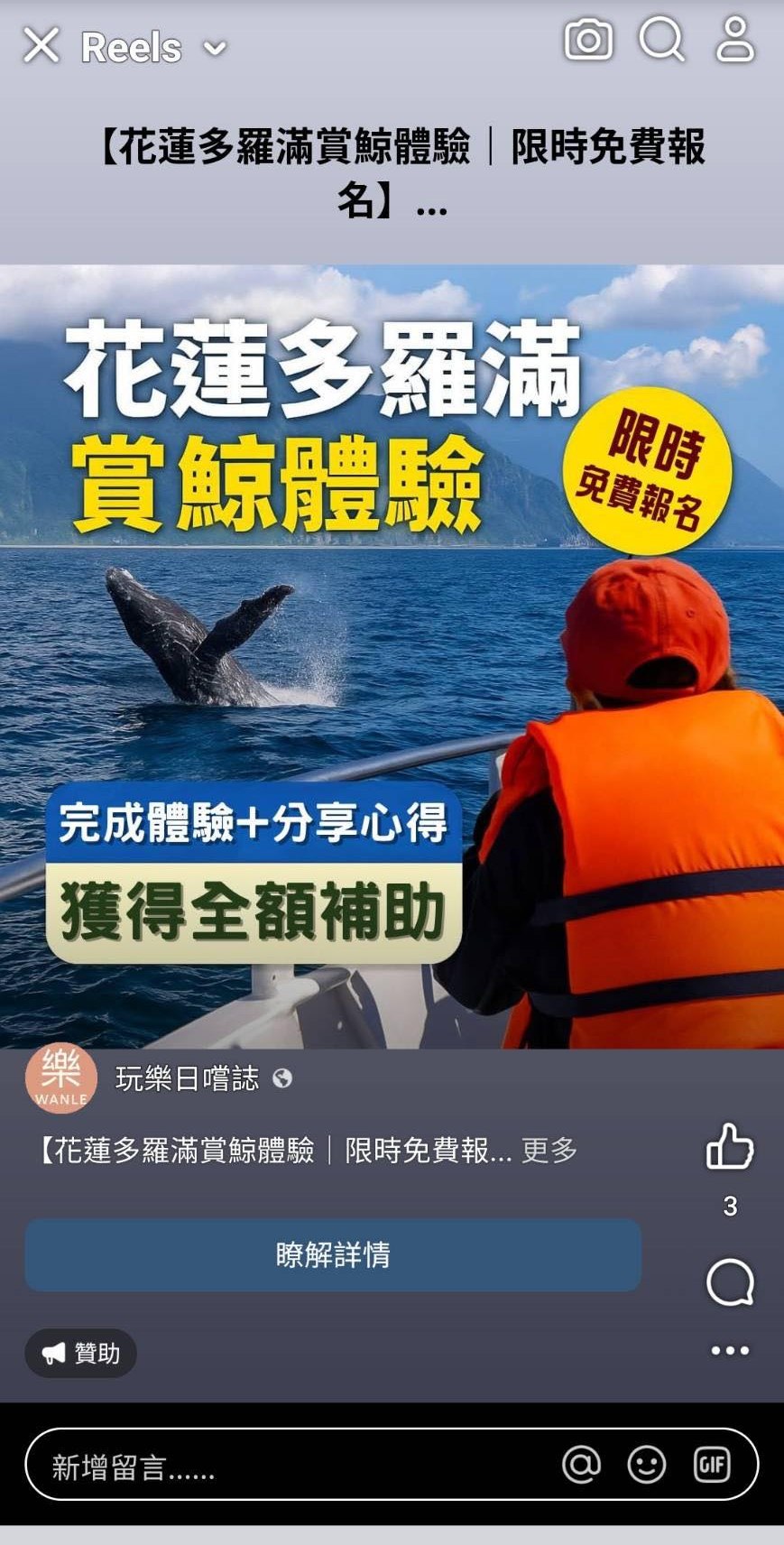Visit the 玩樂日嚐誌 page
784x1545 pixels.
pos(187,1078)
